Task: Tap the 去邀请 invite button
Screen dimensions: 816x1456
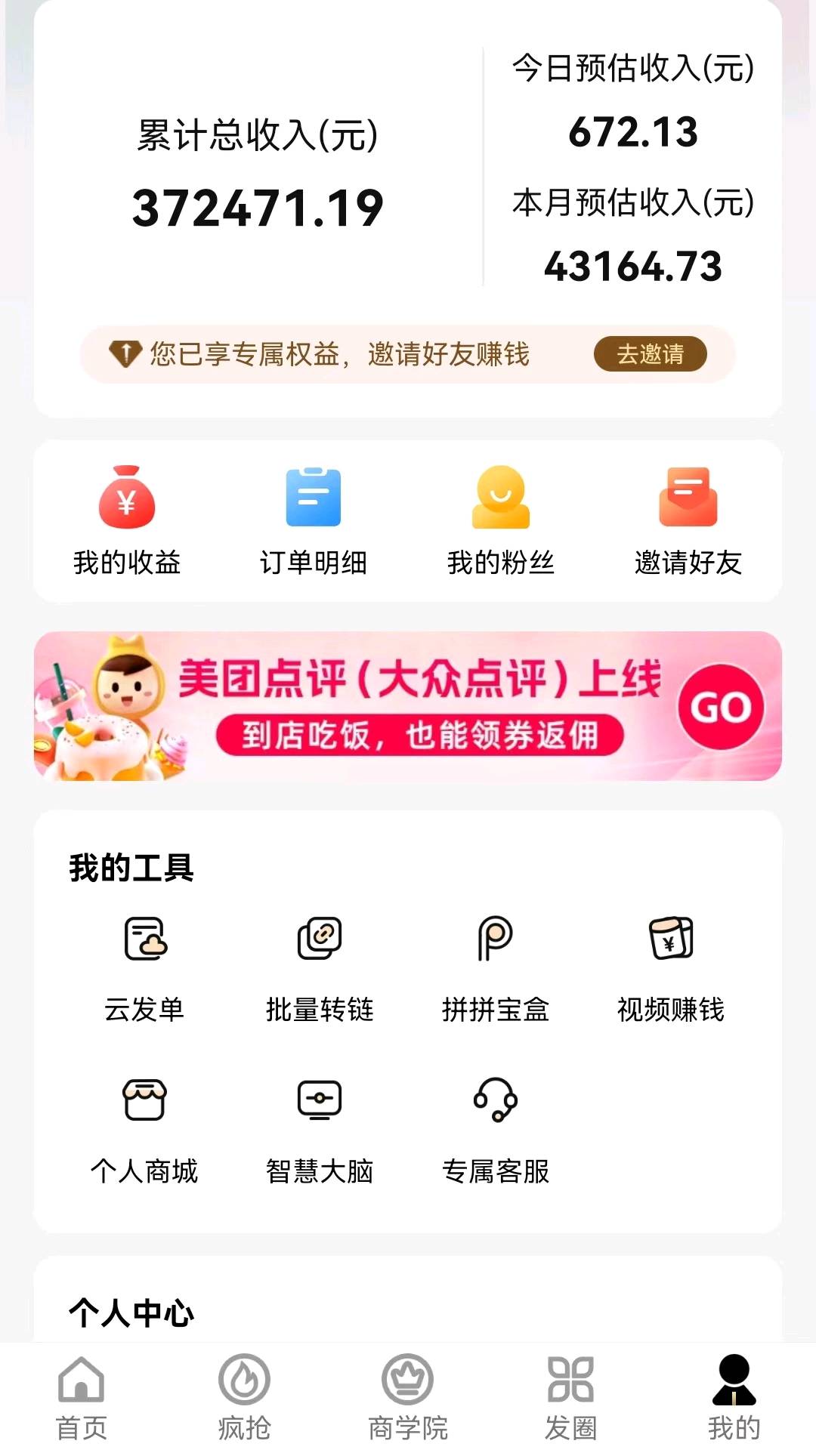Action: (x=650, y=354)
